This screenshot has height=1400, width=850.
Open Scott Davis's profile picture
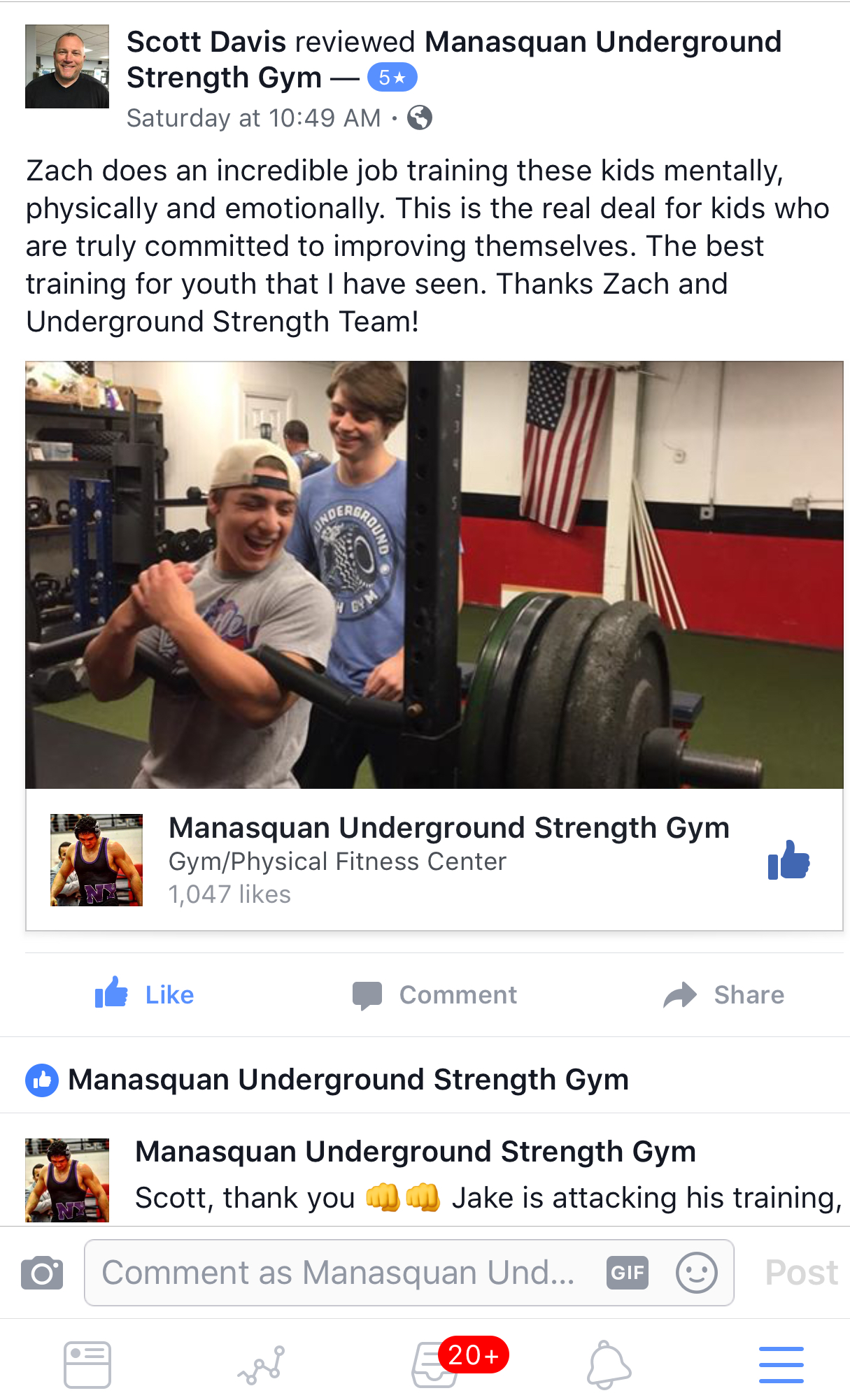(67, 66)
